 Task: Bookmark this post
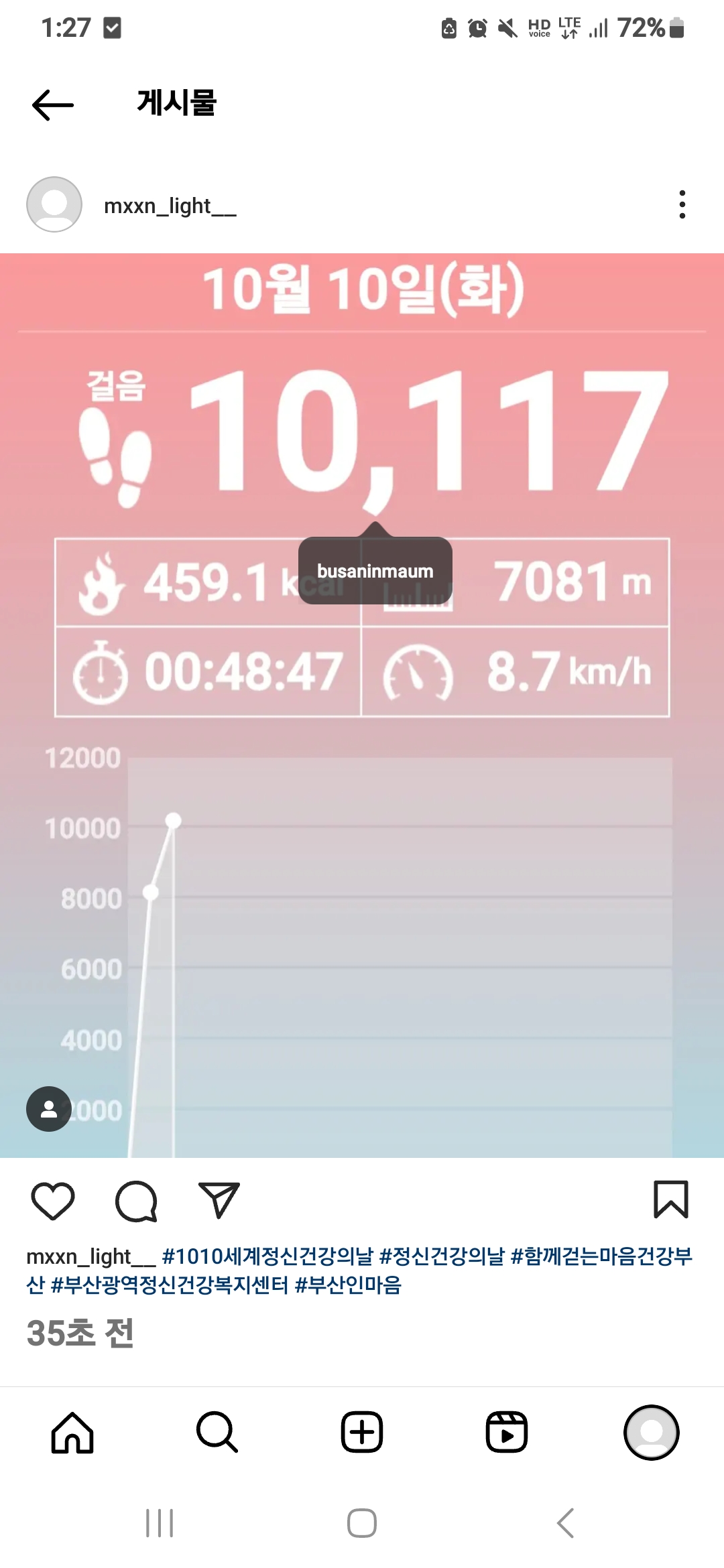(x=671, y=1199)
